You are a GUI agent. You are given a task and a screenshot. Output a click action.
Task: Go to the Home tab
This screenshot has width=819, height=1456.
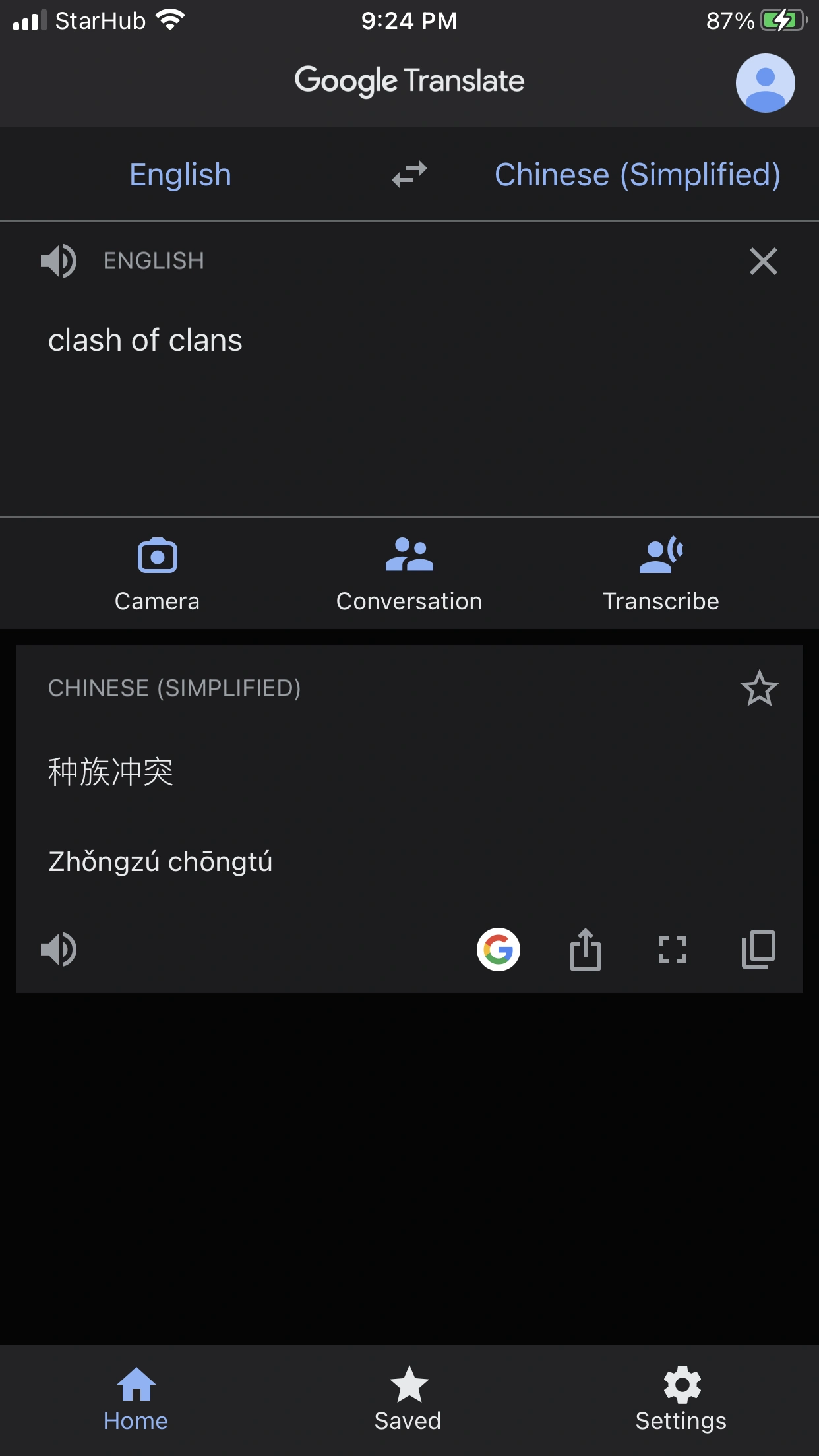click(135, 1398)
